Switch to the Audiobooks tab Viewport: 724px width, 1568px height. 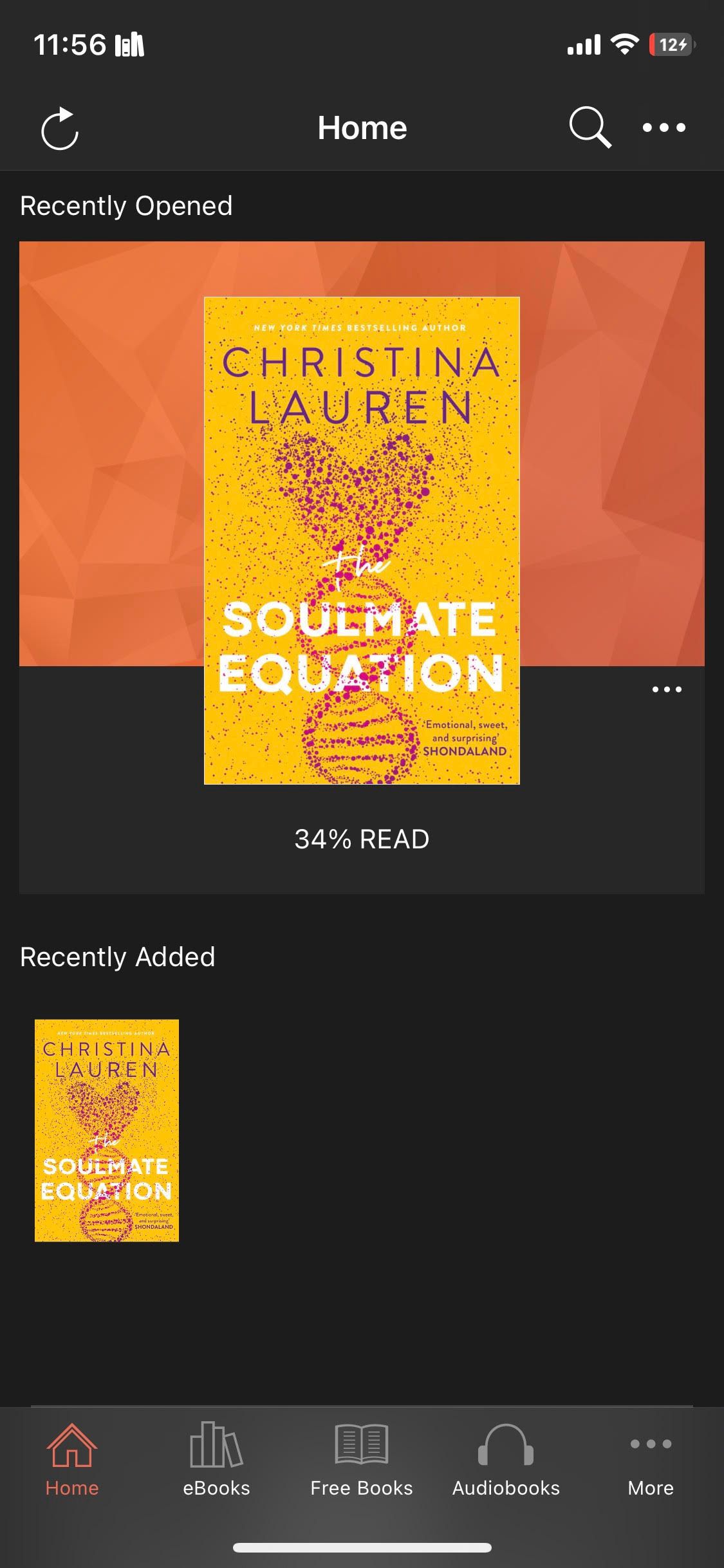click(x=506, y=1460)
